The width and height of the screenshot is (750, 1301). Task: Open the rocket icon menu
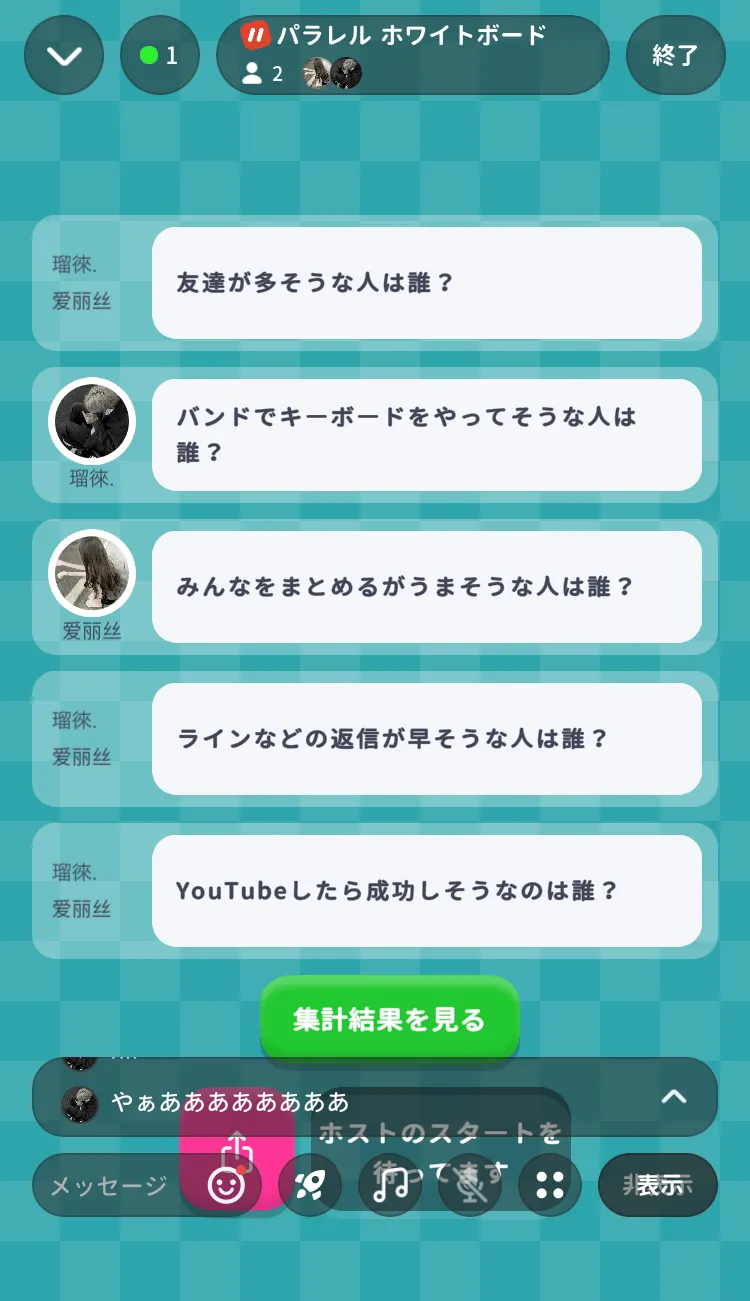click(310, 1186)
